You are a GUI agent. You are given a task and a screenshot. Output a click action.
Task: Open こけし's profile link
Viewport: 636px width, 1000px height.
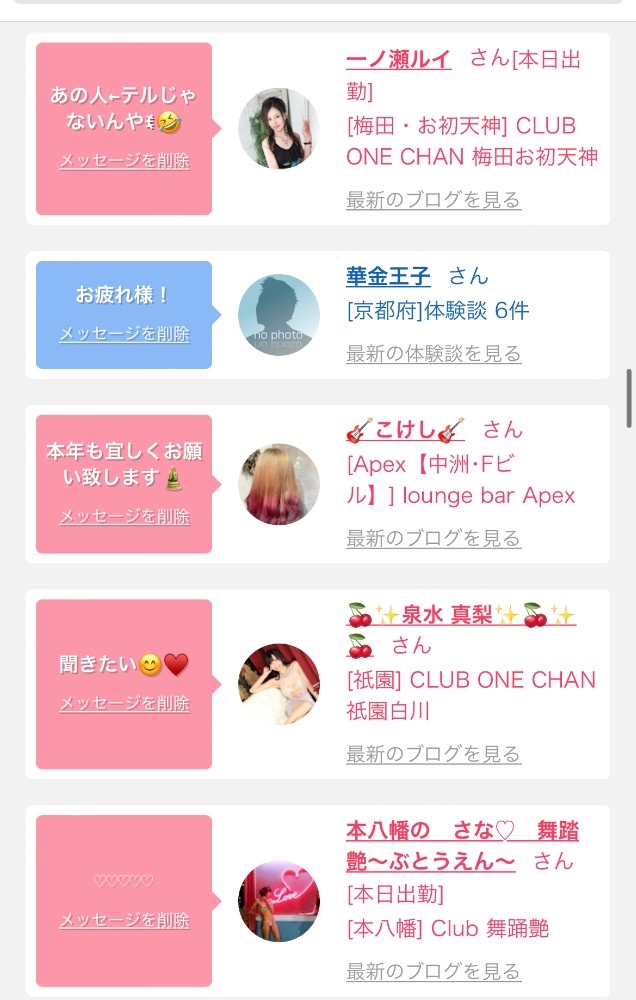(x=405, y=430)
